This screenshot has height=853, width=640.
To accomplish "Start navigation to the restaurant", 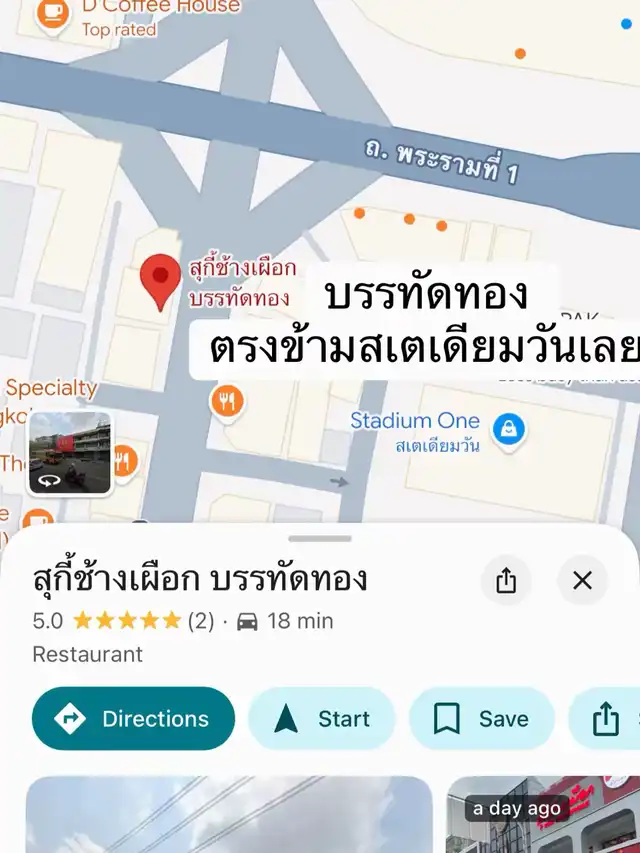I will (322, 718).
